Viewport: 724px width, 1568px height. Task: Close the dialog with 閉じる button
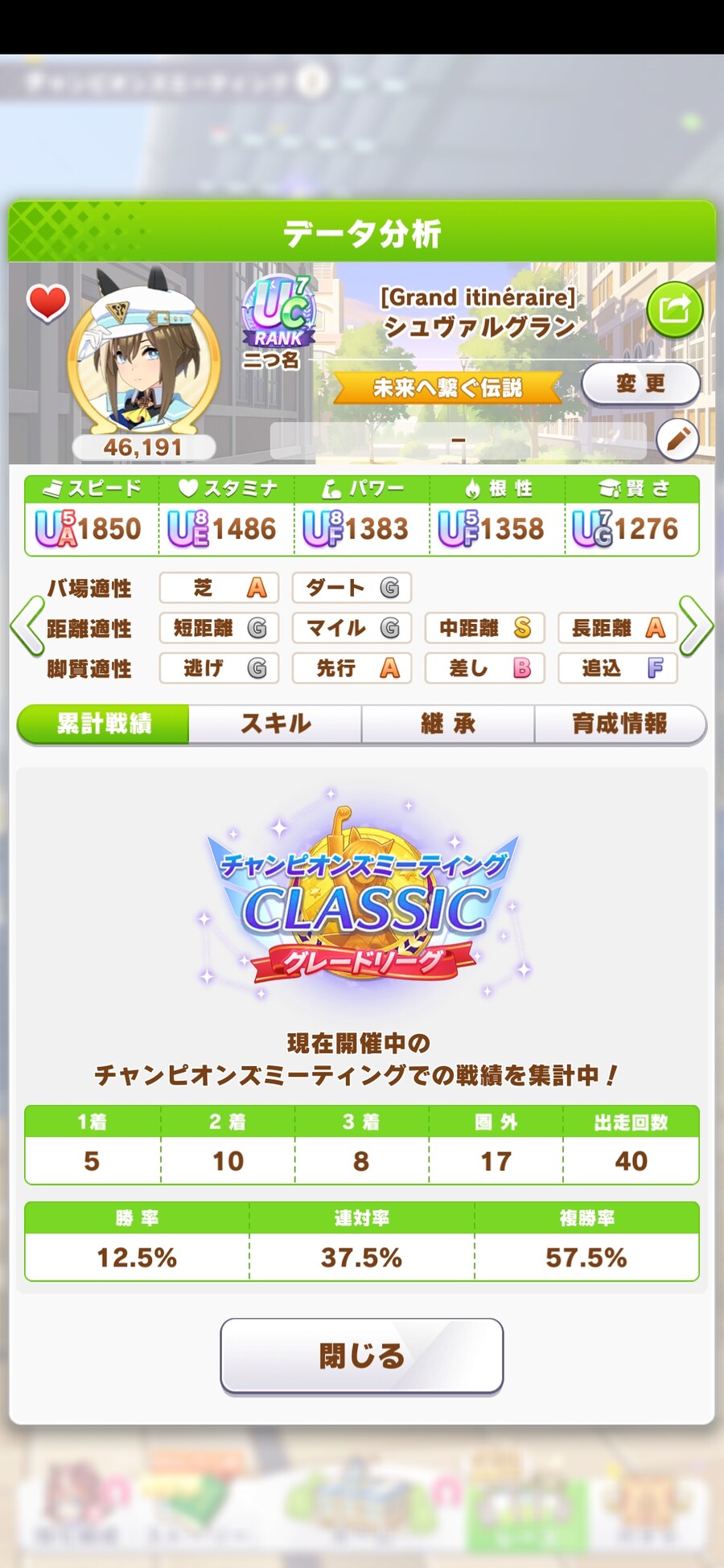361,1356
